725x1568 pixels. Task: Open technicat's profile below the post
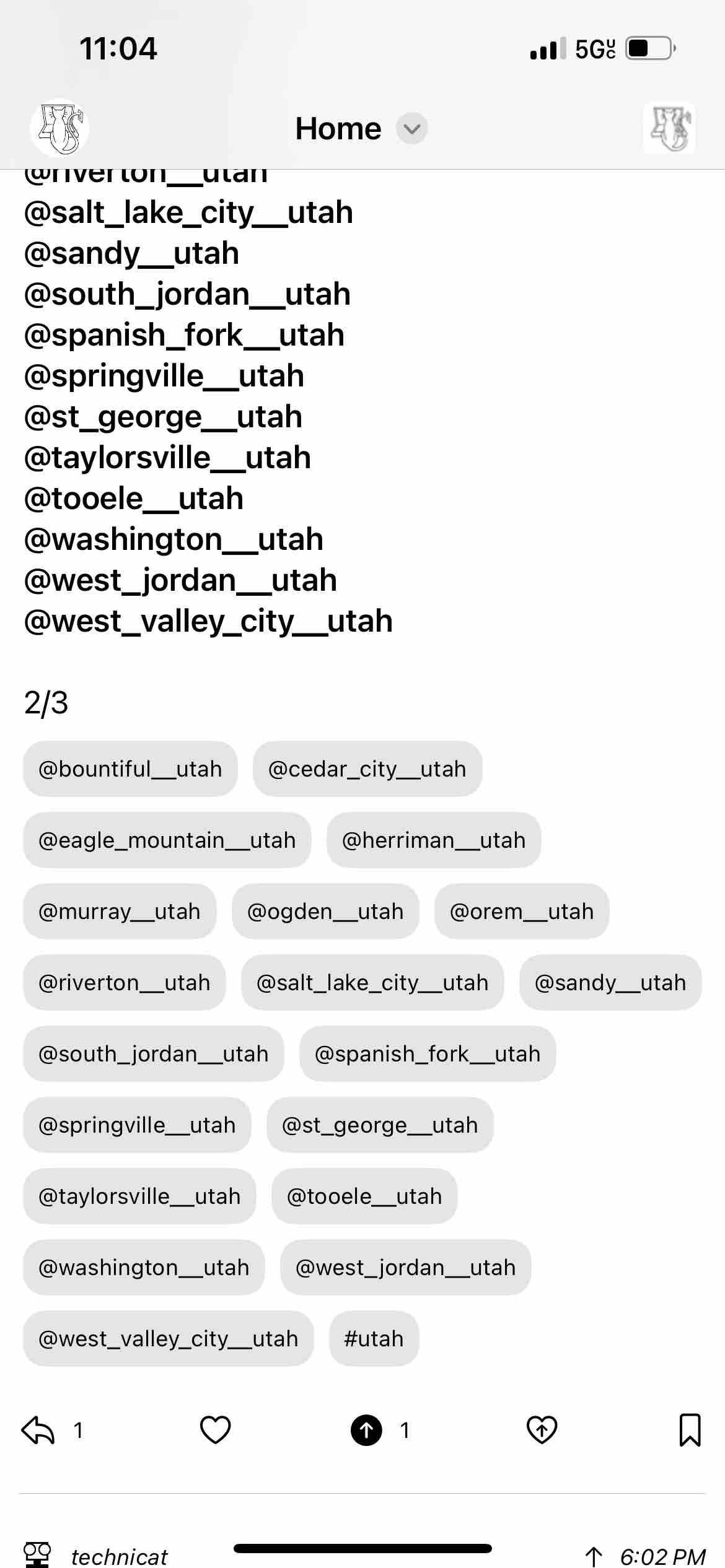point(119,1557)
